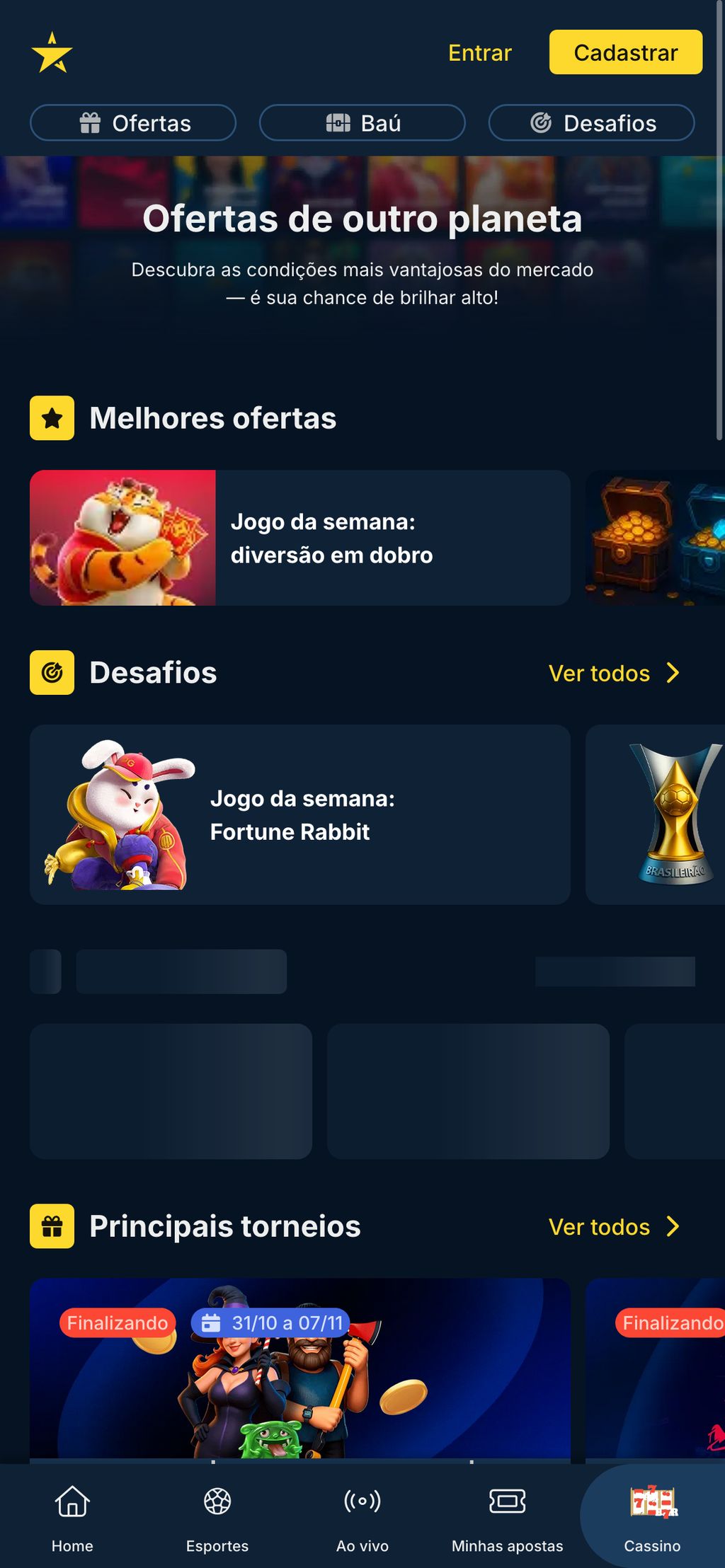The image size is (725, 1568).
Task: Switch to the Esportes tab
Action: 217,1514
